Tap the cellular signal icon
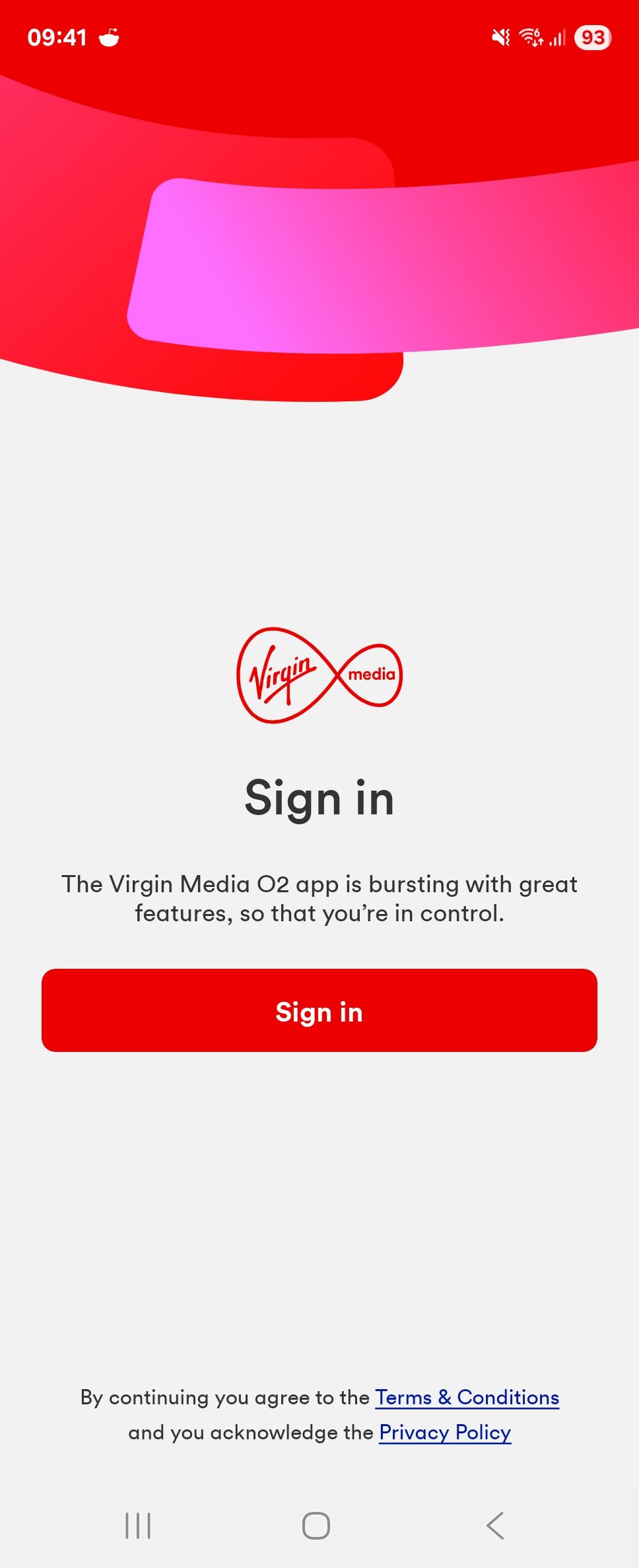 click(x=558, y=38)
